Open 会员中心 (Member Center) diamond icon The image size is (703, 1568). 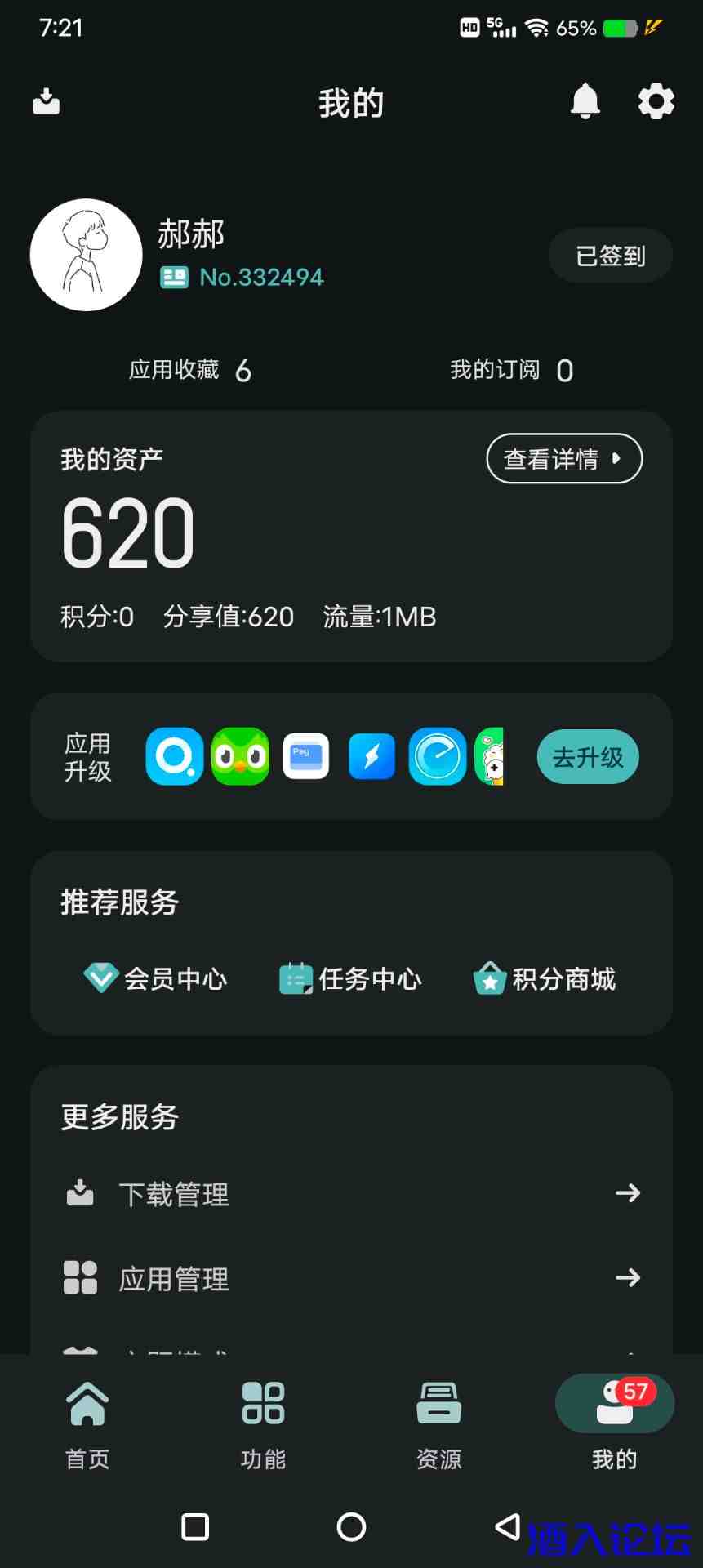pos(100,978)
